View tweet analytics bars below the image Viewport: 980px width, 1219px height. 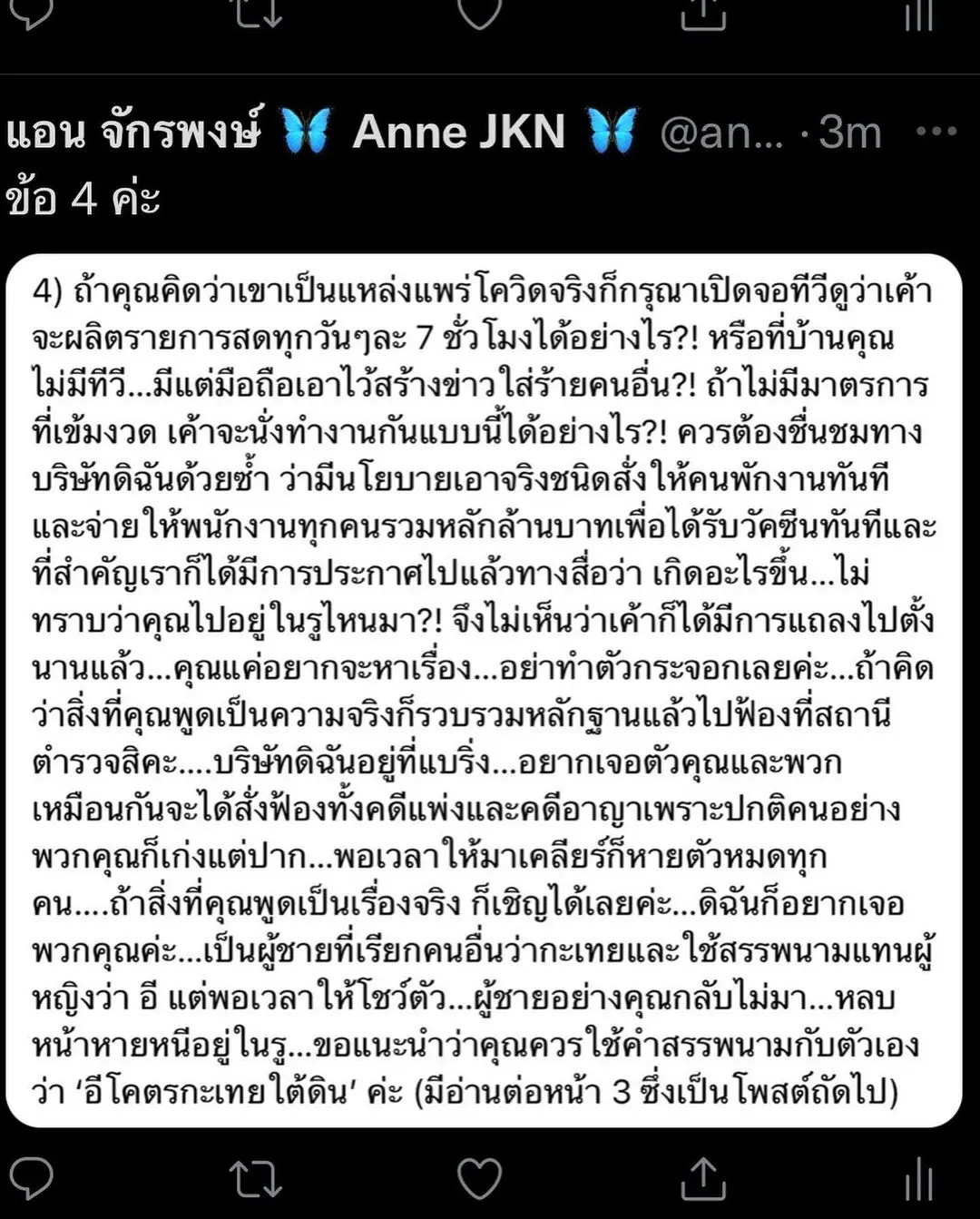(918, 1180)
